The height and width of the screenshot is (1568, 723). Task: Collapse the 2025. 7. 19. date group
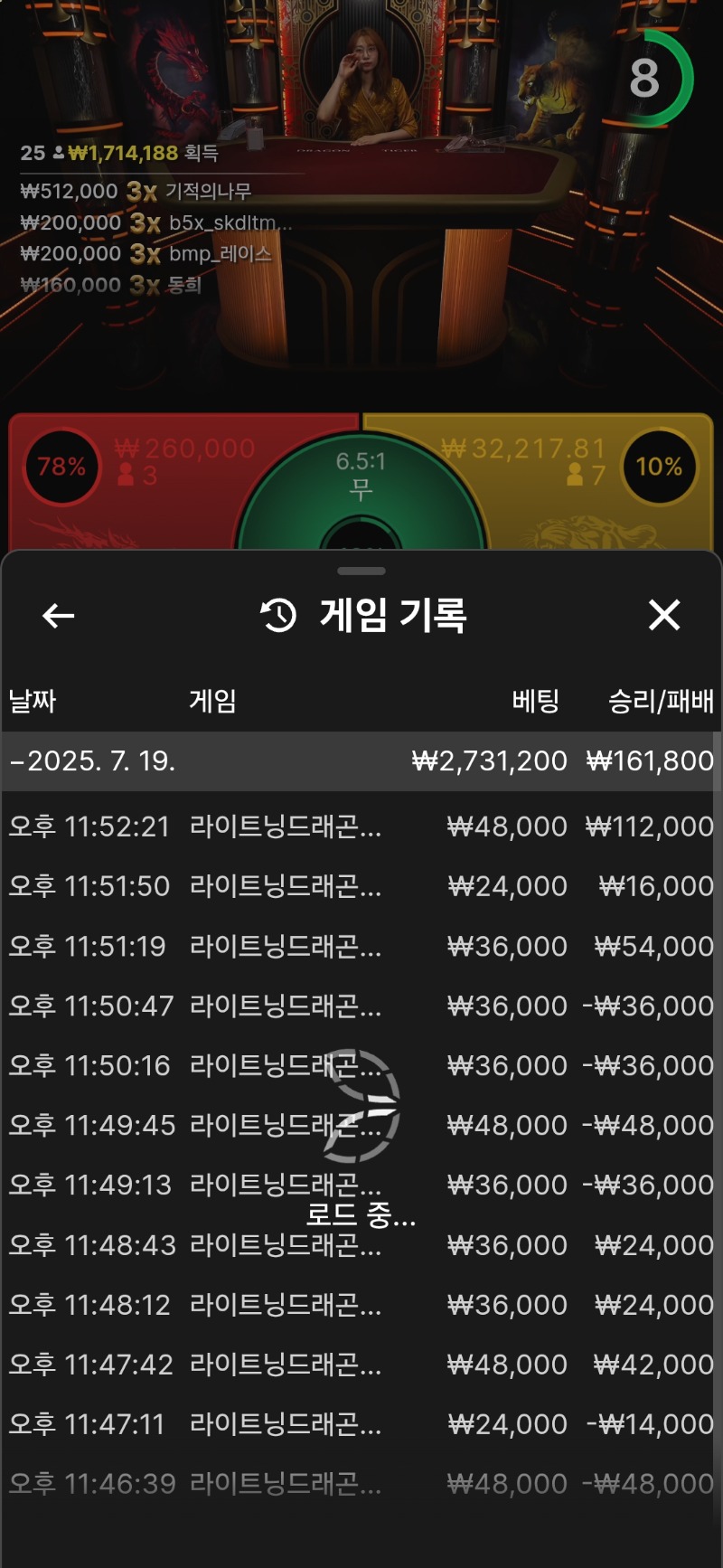361,761
